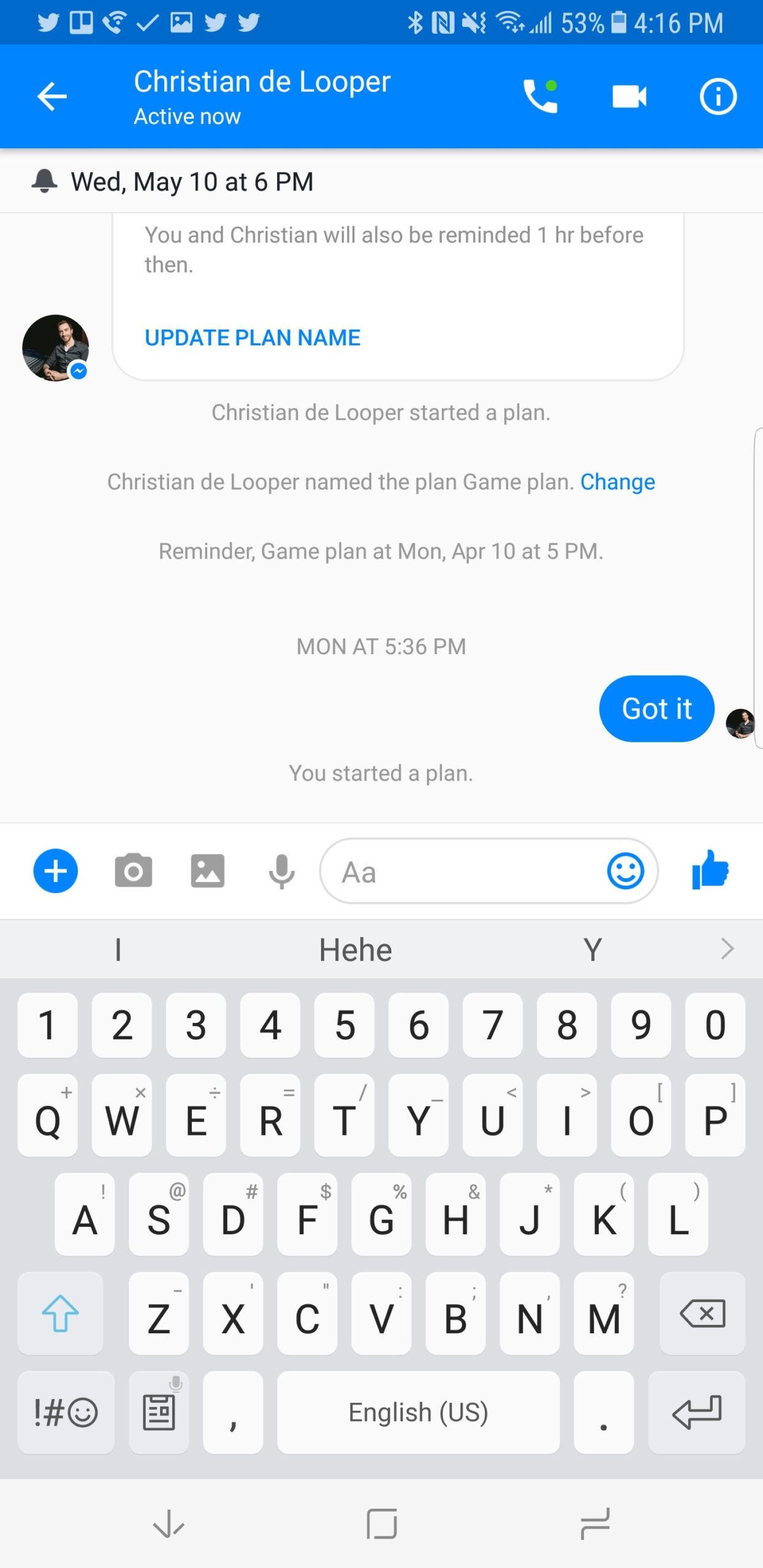Screen dimensions: 763x1568
Task: Switch keyboard to symbols and emoji
Action: coord(66,1412)
